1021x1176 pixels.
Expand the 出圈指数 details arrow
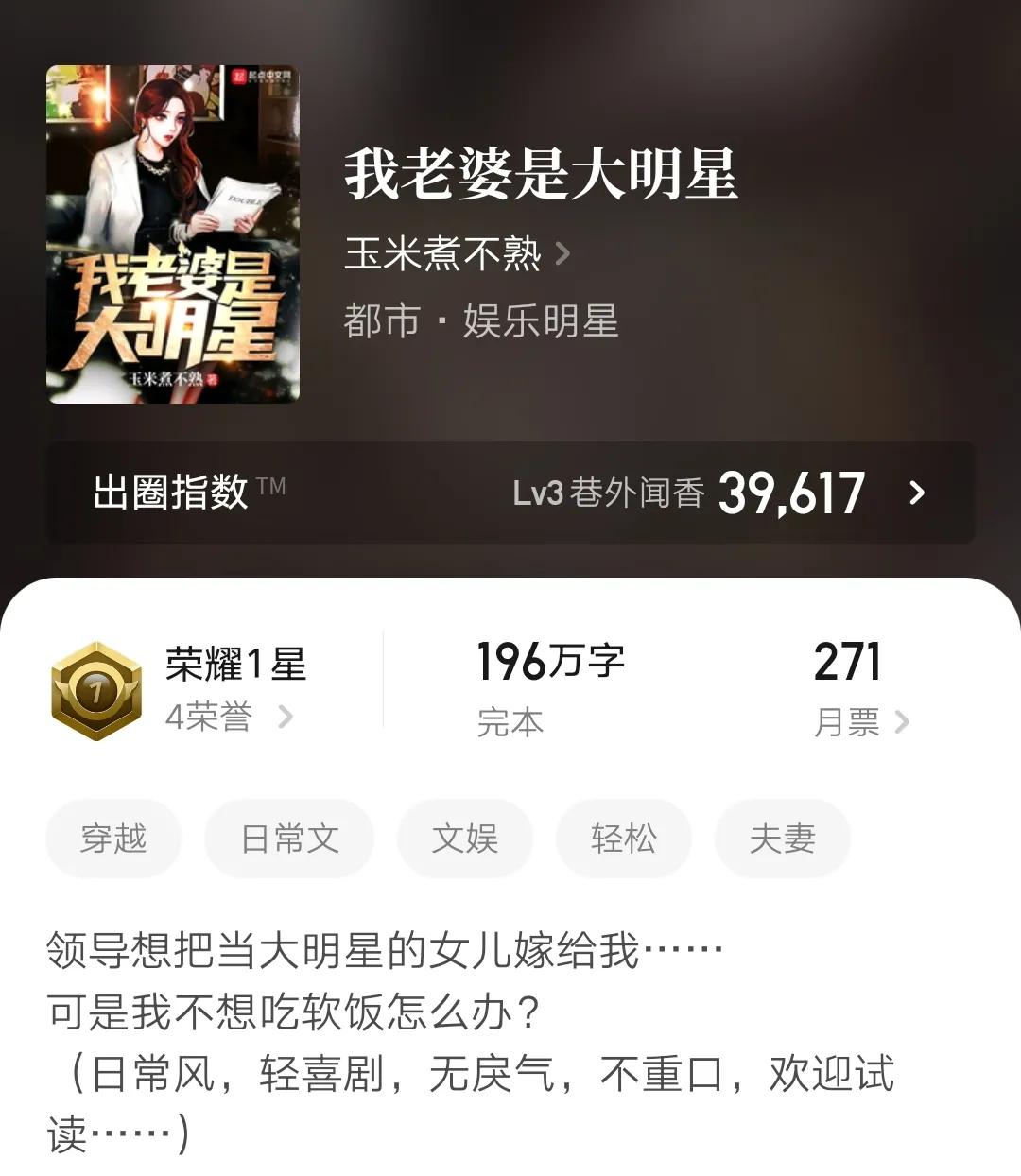click(x=914, y=493)
